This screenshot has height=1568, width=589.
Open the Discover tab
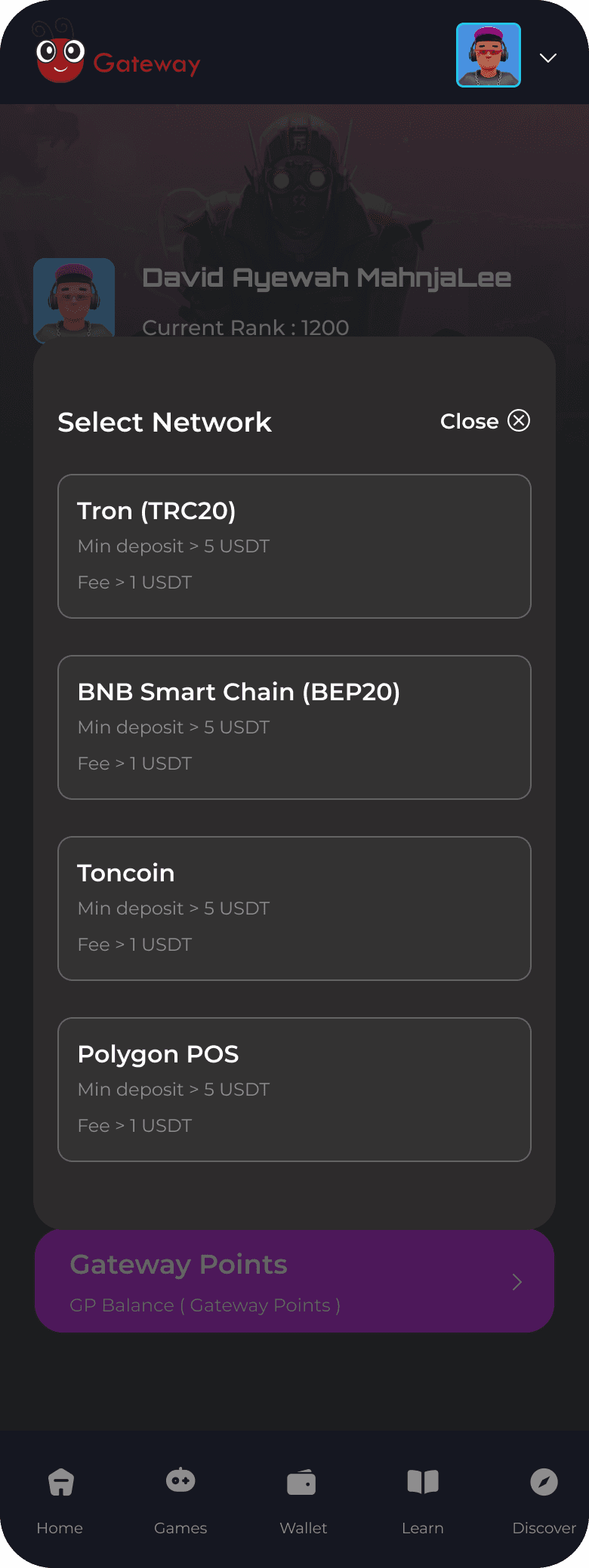(544, 1499)
